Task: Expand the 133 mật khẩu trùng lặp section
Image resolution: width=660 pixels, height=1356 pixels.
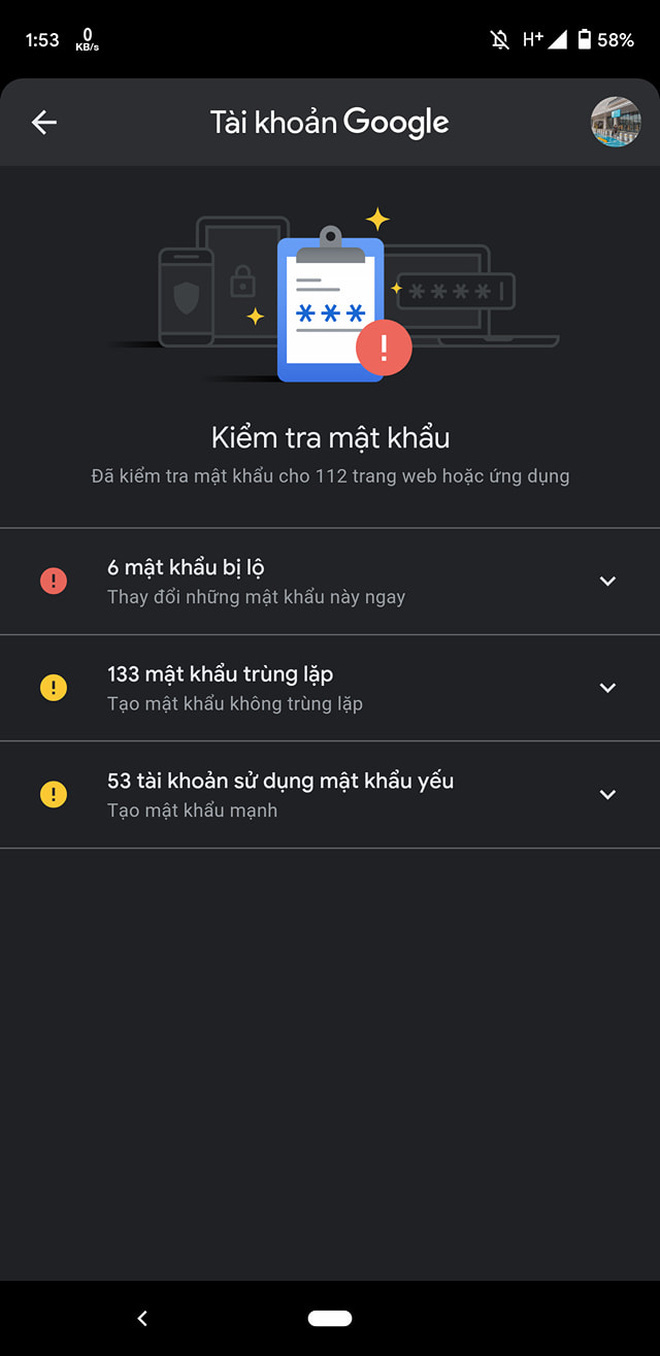Action: [x=607, y=688]
